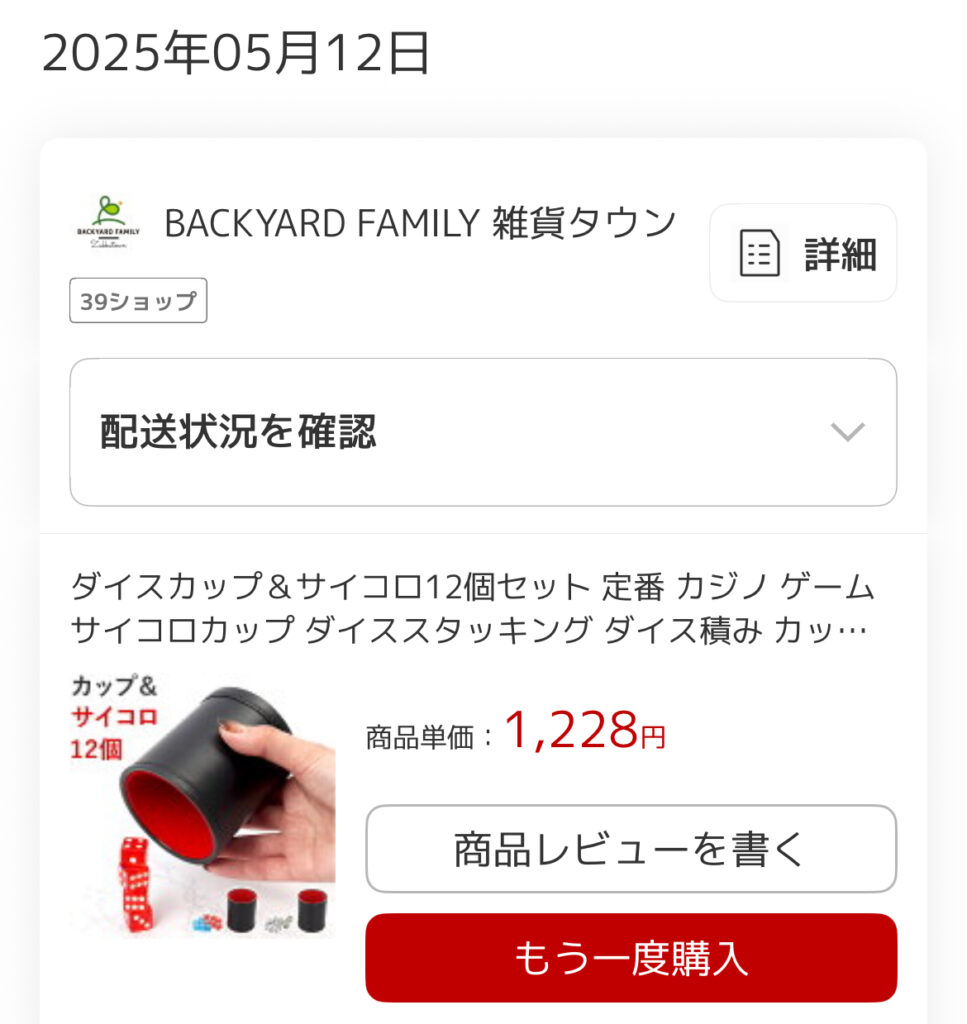Open ダイスカップ＆サイコロ12個セット product title
The width and height of the screenshot is (967, 1024).
coord(470,608)
